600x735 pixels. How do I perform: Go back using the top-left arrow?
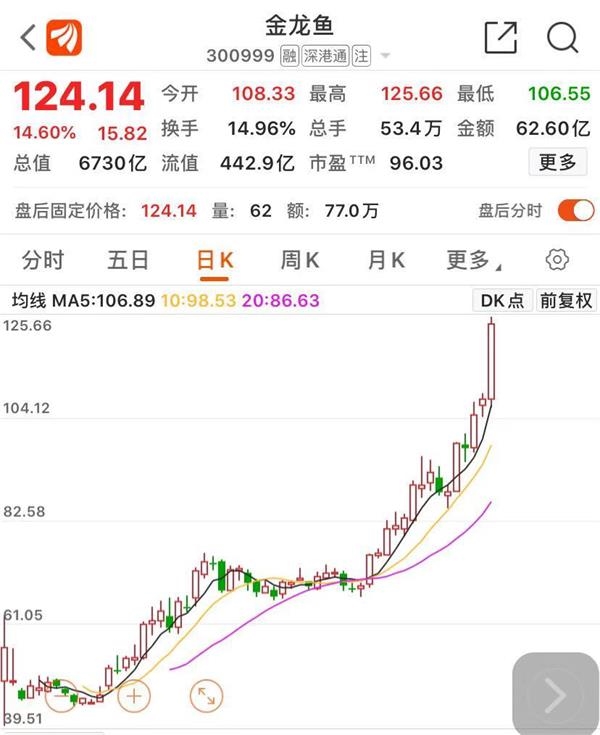27,38
